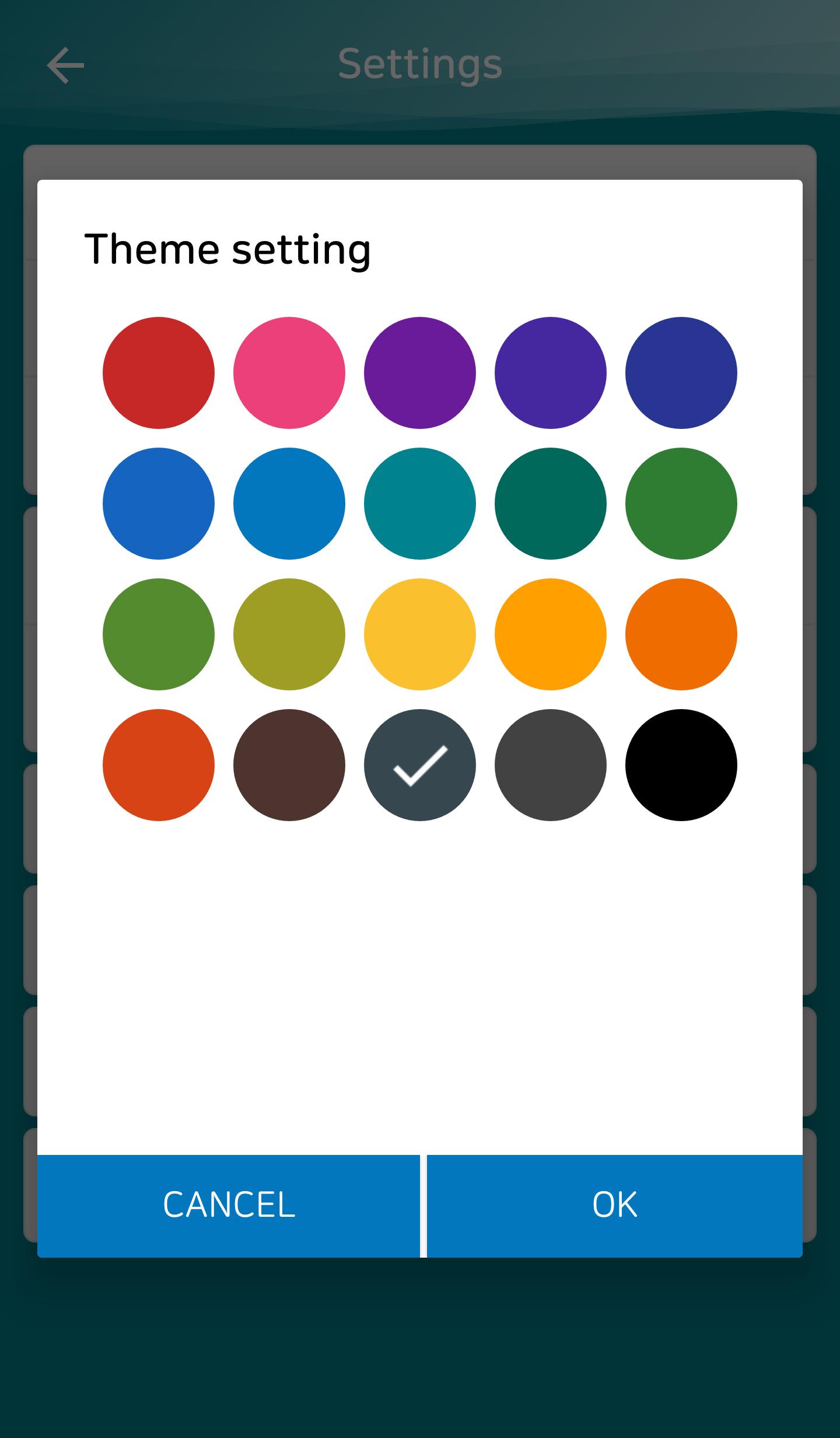Cancel the theme setting dialog
840x1438 pixels.
point(228,1203)
